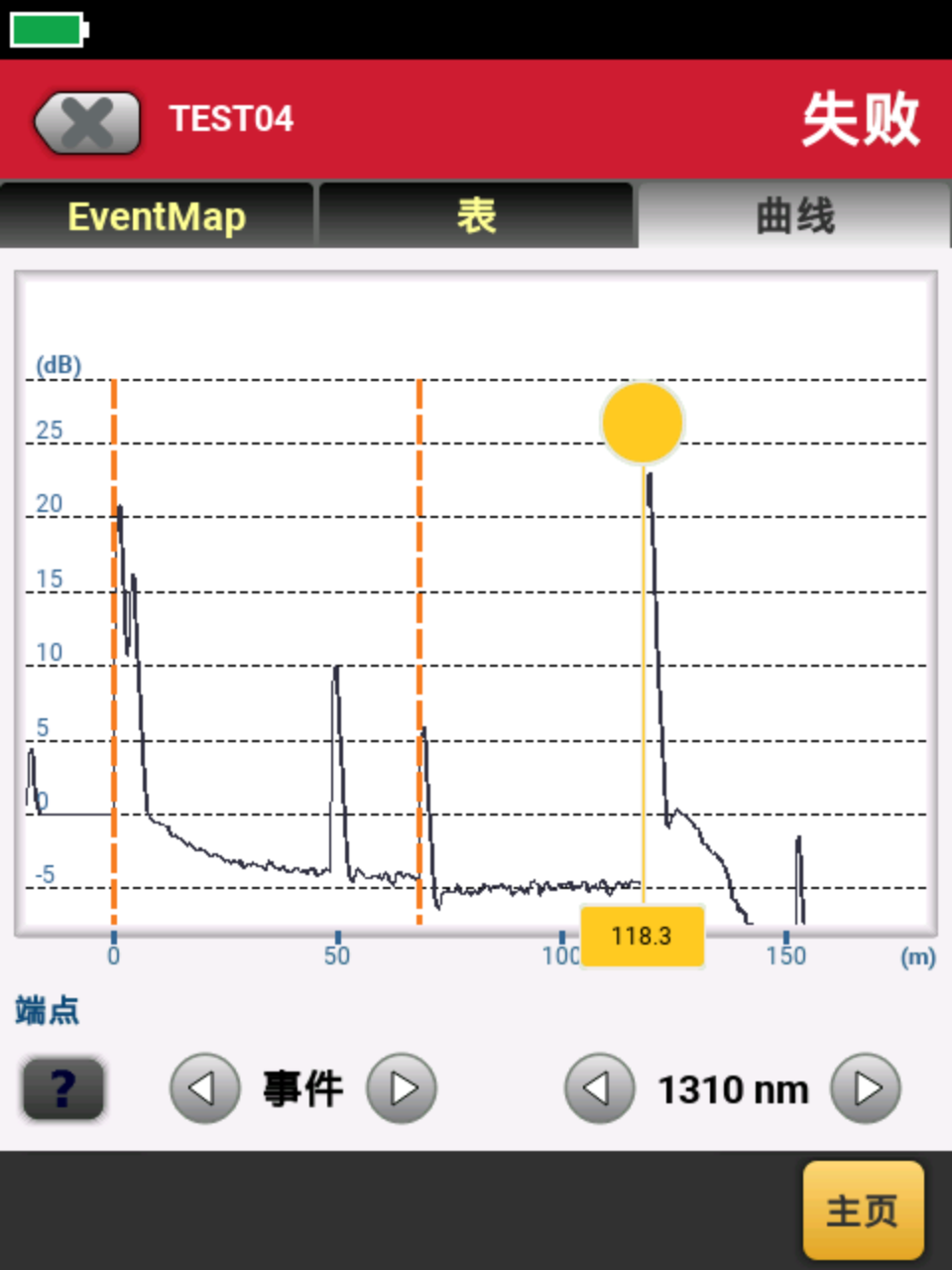The width and height of the screenshot is (952, 1270).
Task: Go to next 事件 event
Action: (402, 1088)
